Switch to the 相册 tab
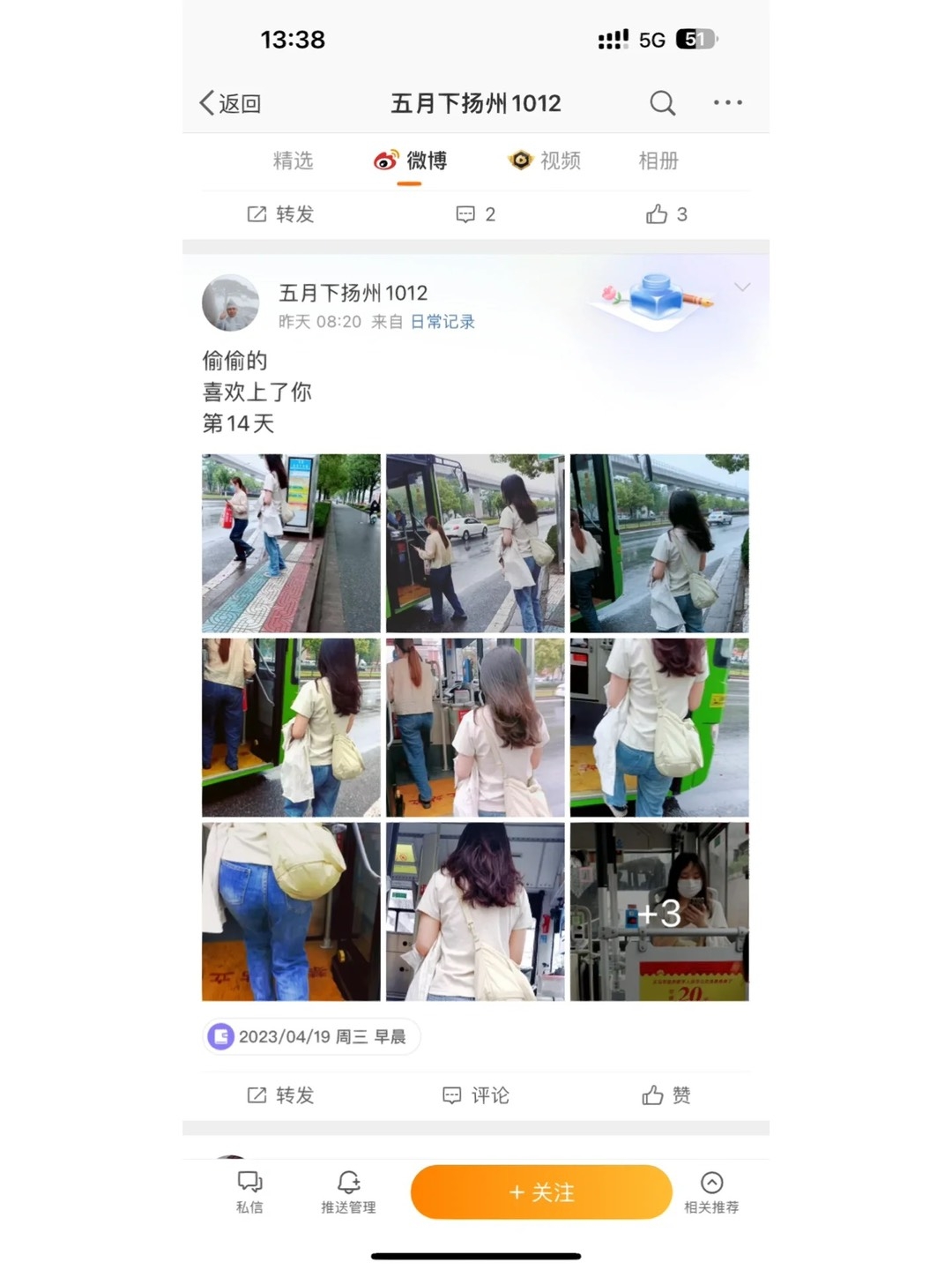Image resolution: width=952 pixels, height=1270 pixels. tap(658, 161)
